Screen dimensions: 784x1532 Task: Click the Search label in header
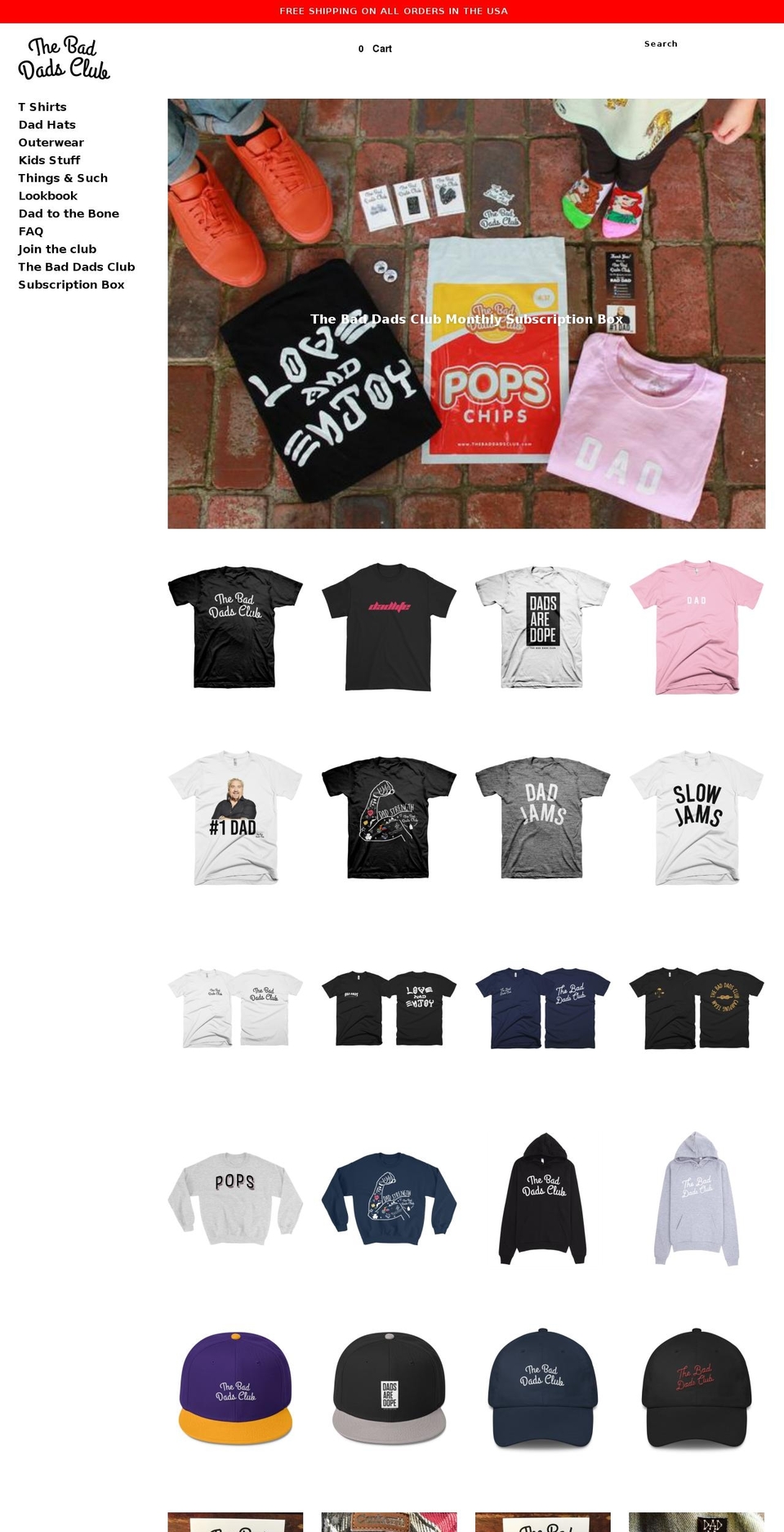(660, 43)
